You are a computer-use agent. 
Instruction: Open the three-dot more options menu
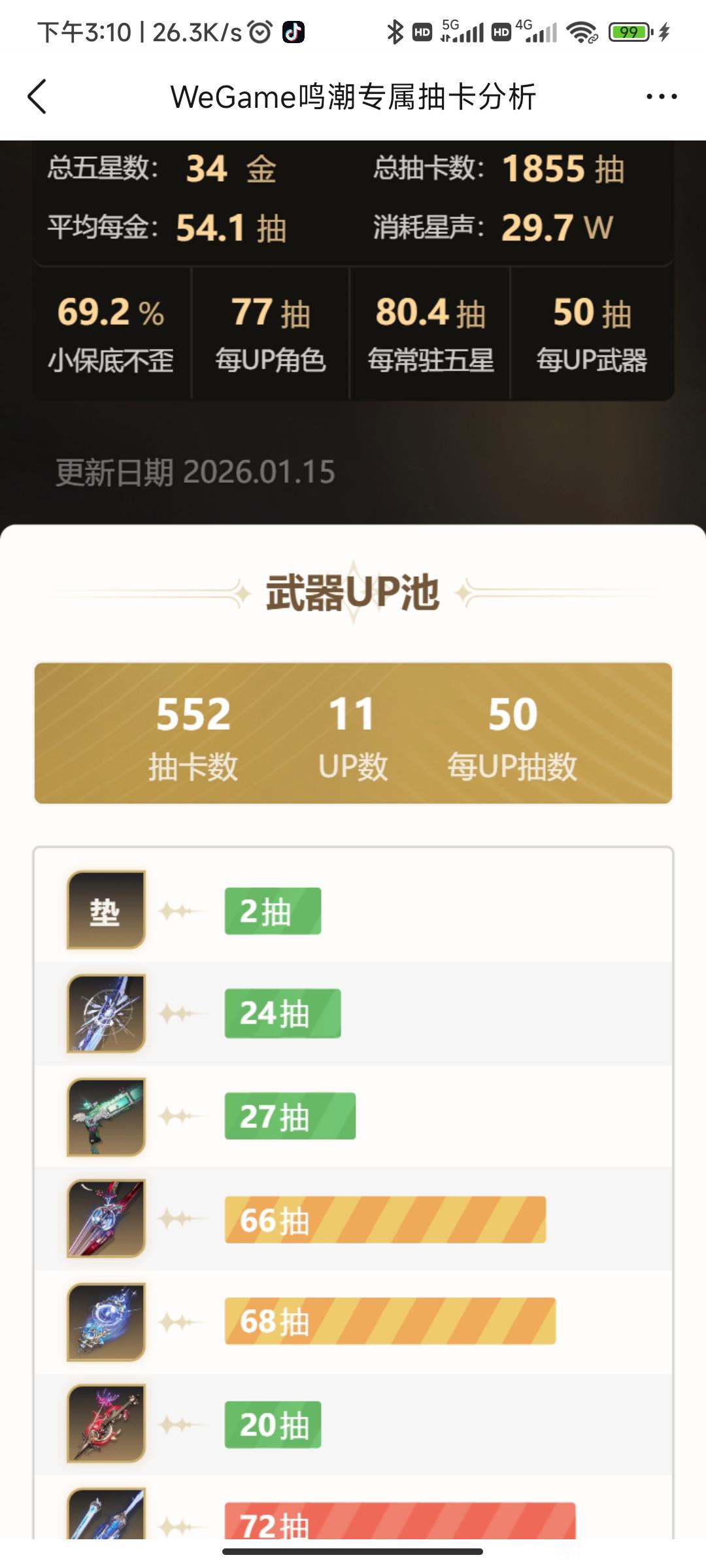[x=661, y=97]
